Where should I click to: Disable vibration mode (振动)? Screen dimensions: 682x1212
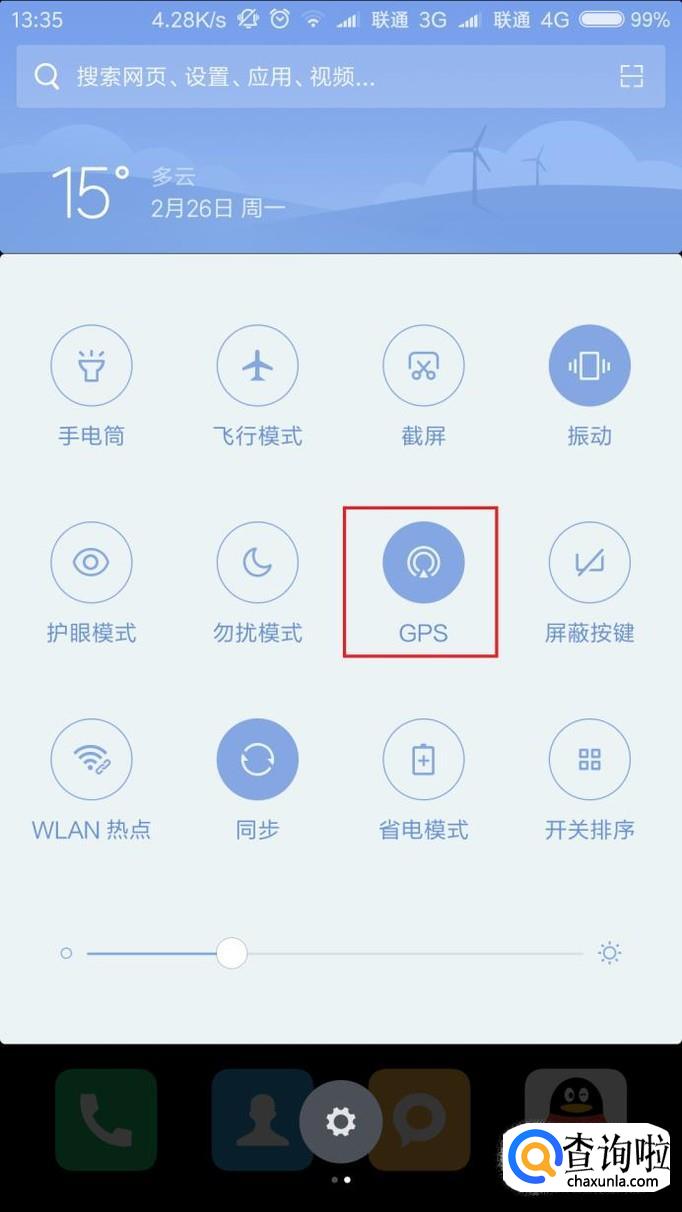click(589, 366)
